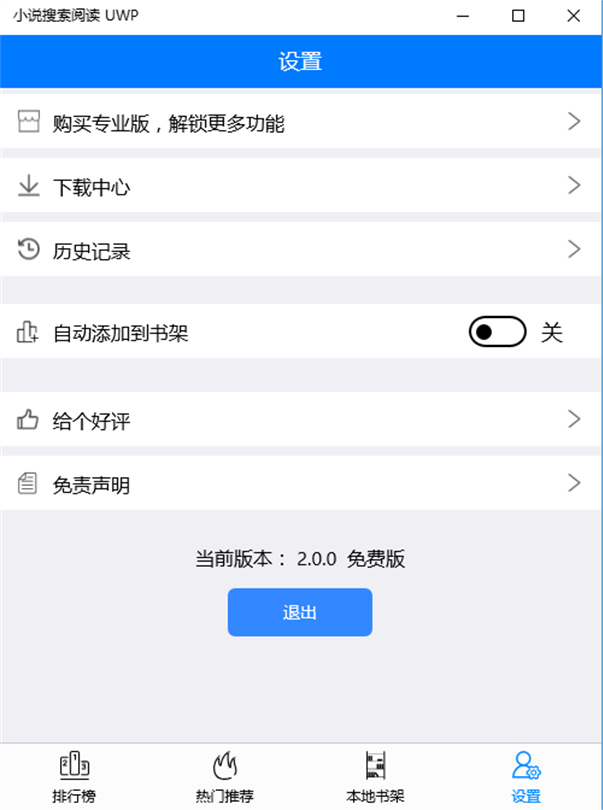
Task: Open 购买专业版 to unlock more features
Action: click(x=300, y=123)
